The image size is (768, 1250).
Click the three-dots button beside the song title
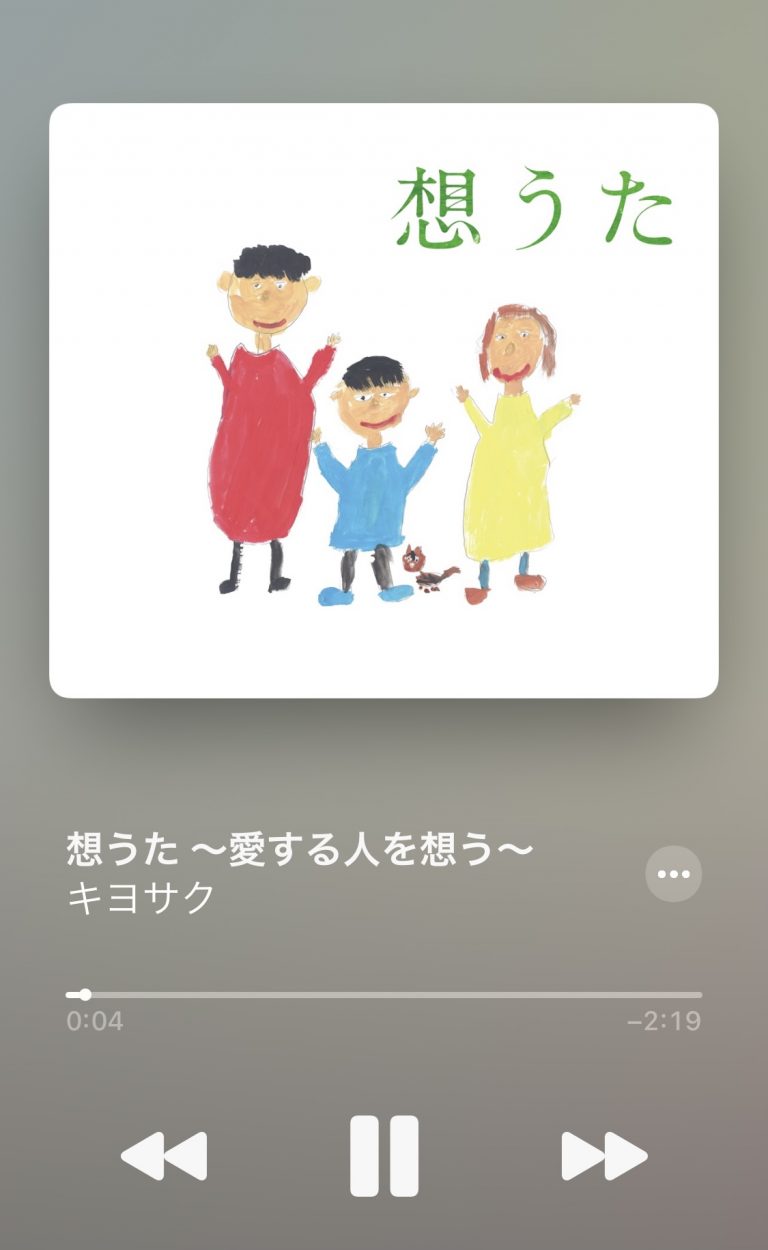click(674, 875)
